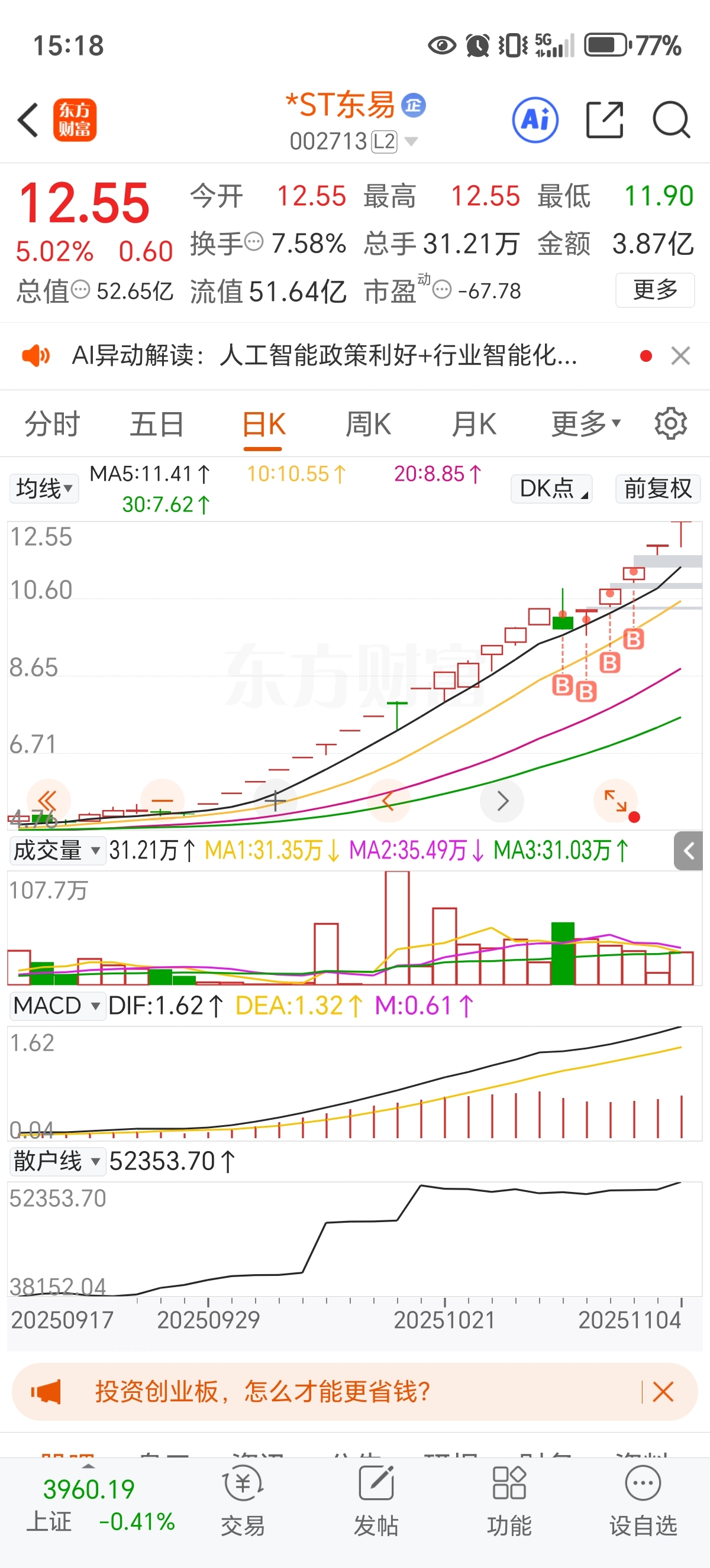710x1568 pixels.
Task: Open chart settings gear
Action: coord(670,424)
